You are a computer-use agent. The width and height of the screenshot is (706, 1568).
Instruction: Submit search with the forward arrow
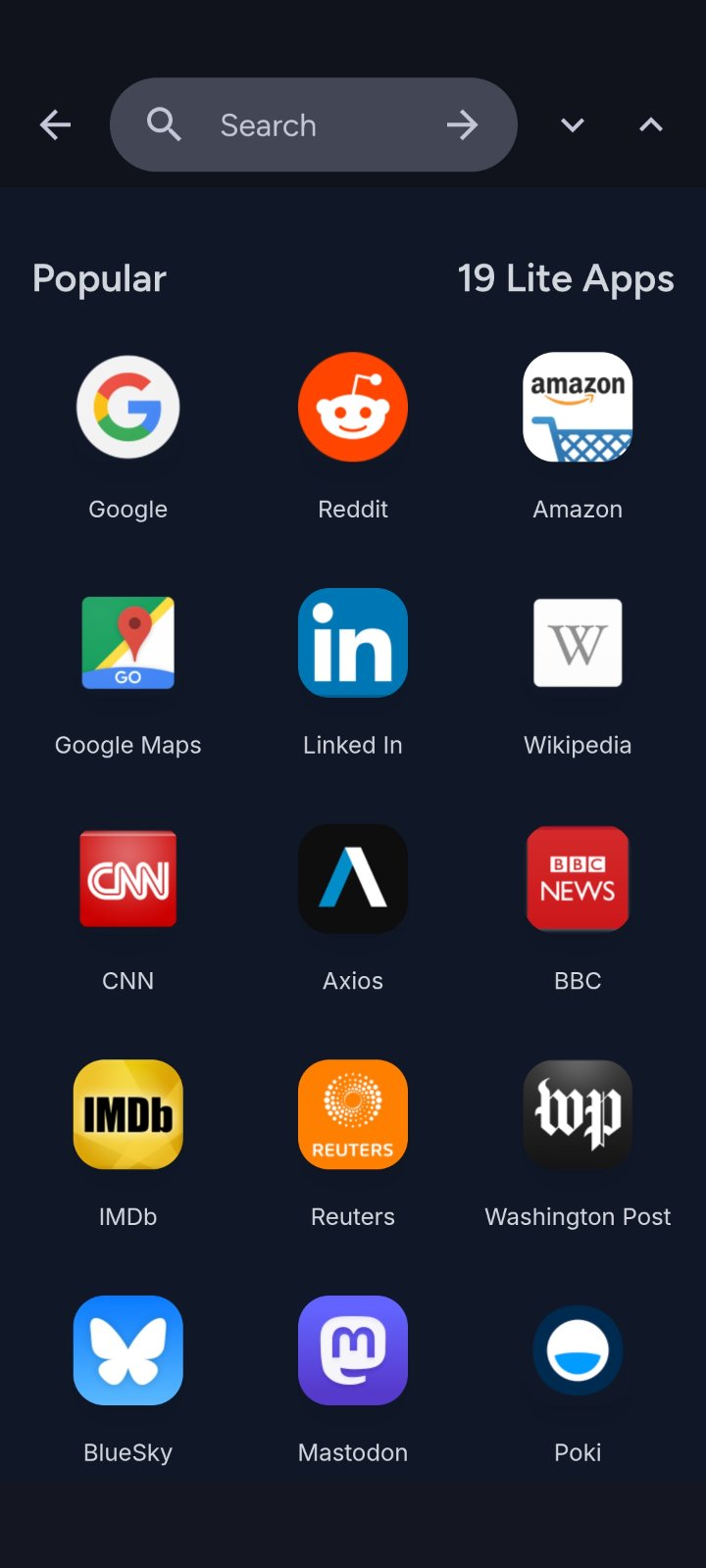462,124
